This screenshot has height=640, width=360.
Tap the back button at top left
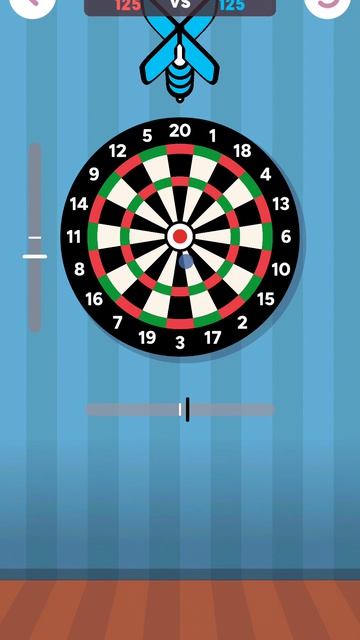(x=32, y=5)
